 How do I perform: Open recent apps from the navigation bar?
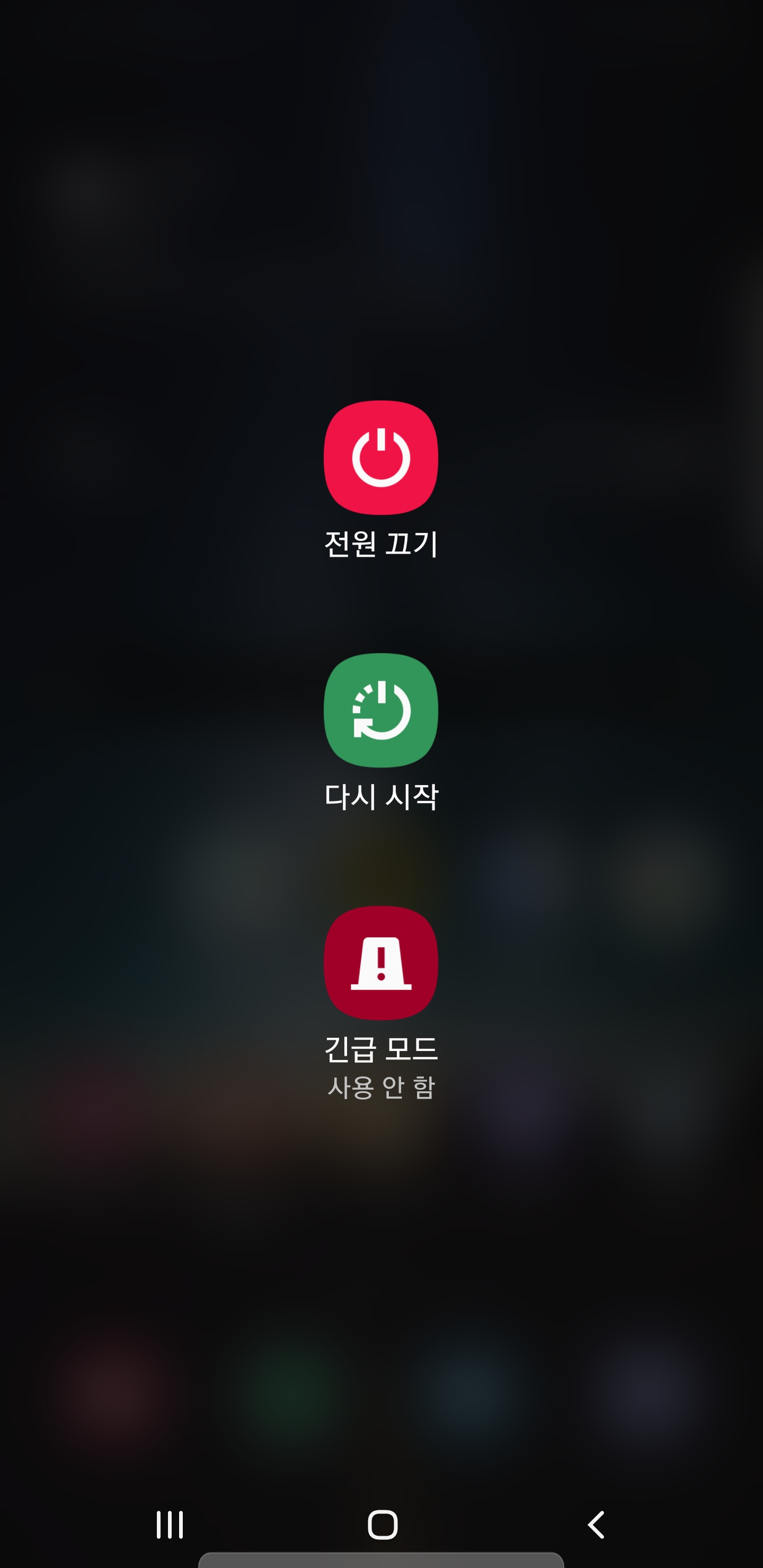point(169,1524)
